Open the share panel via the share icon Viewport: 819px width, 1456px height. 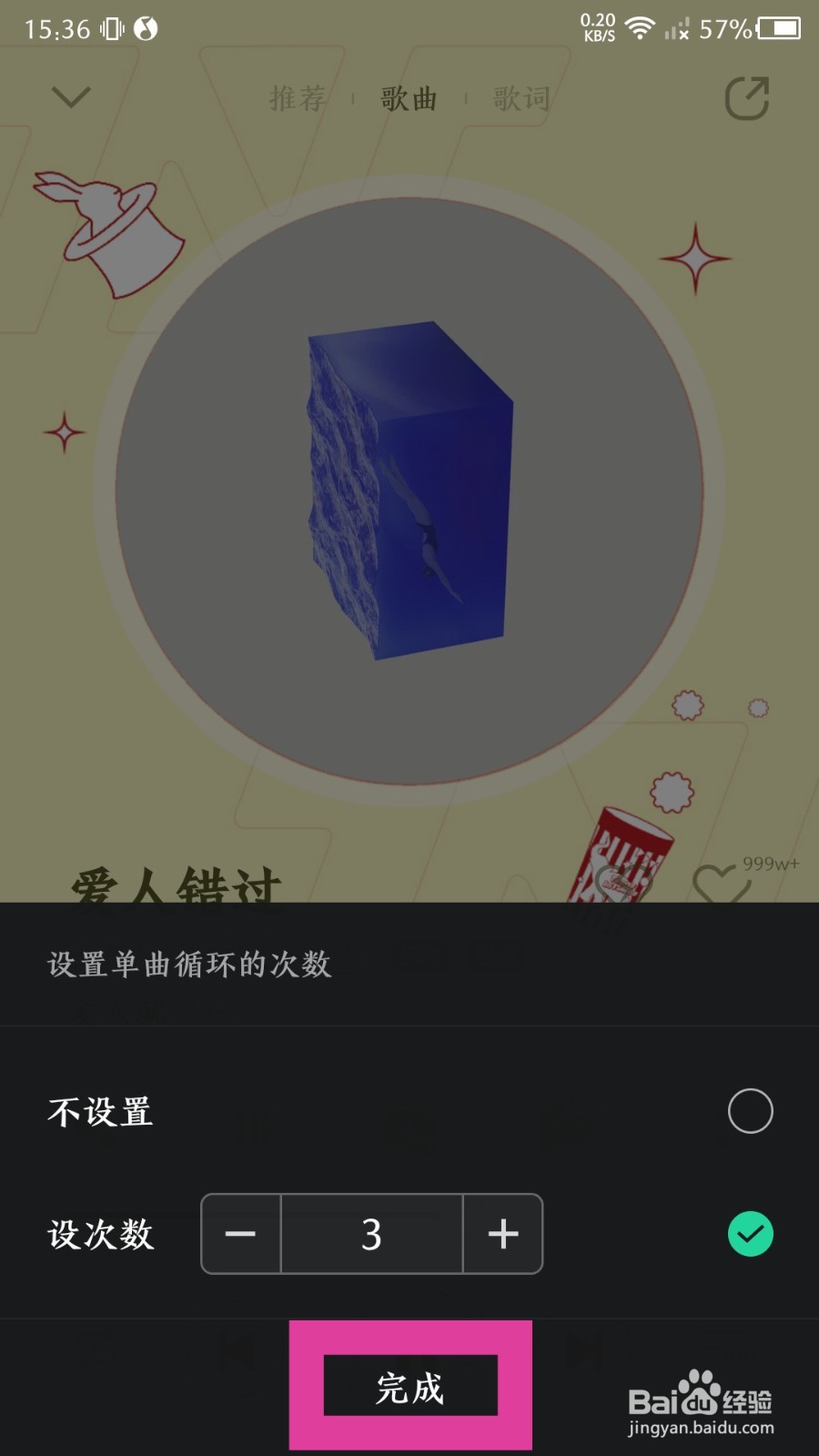point(745,98)
